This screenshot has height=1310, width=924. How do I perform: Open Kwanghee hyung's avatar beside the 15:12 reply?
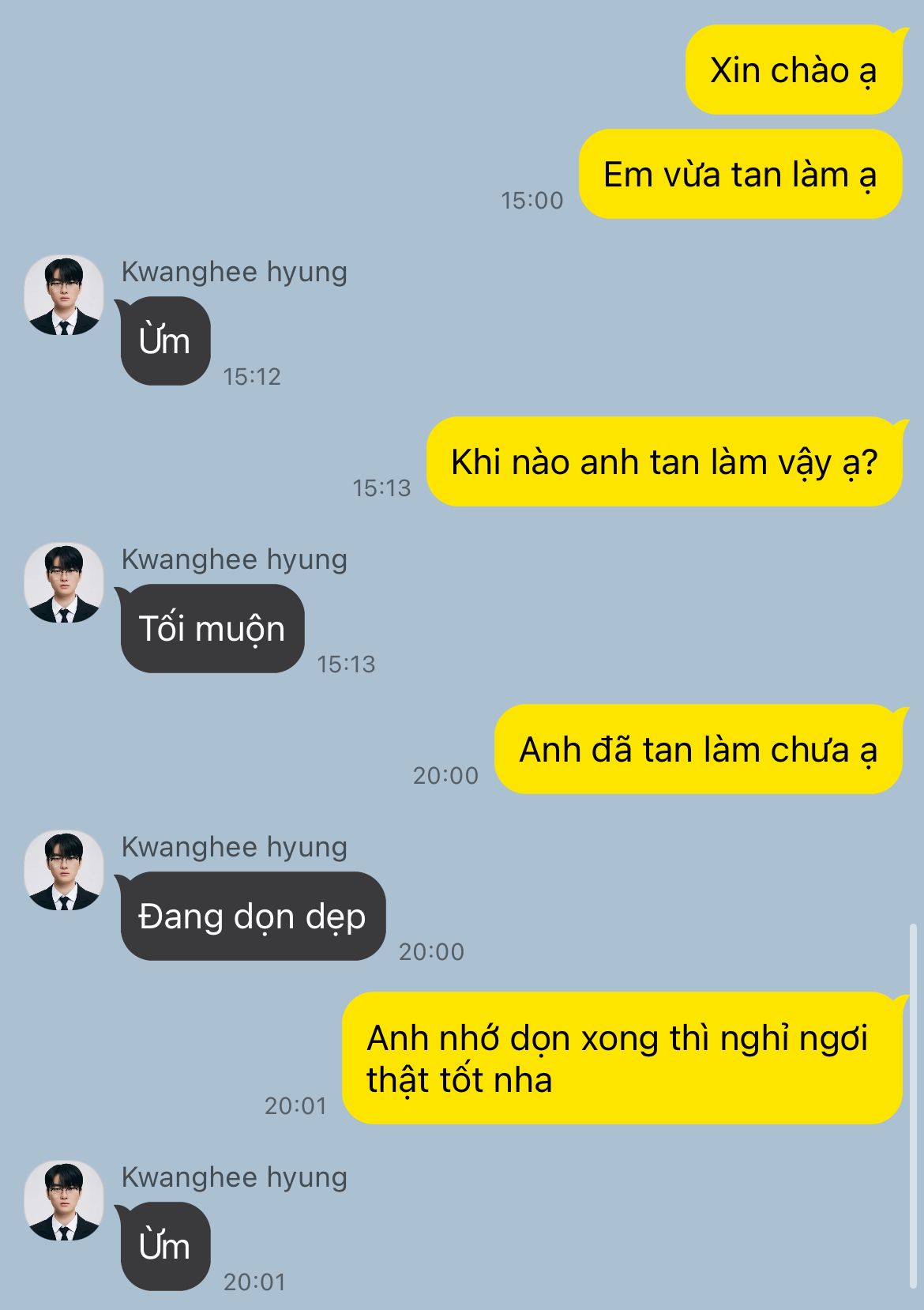[x=64, y=296]
